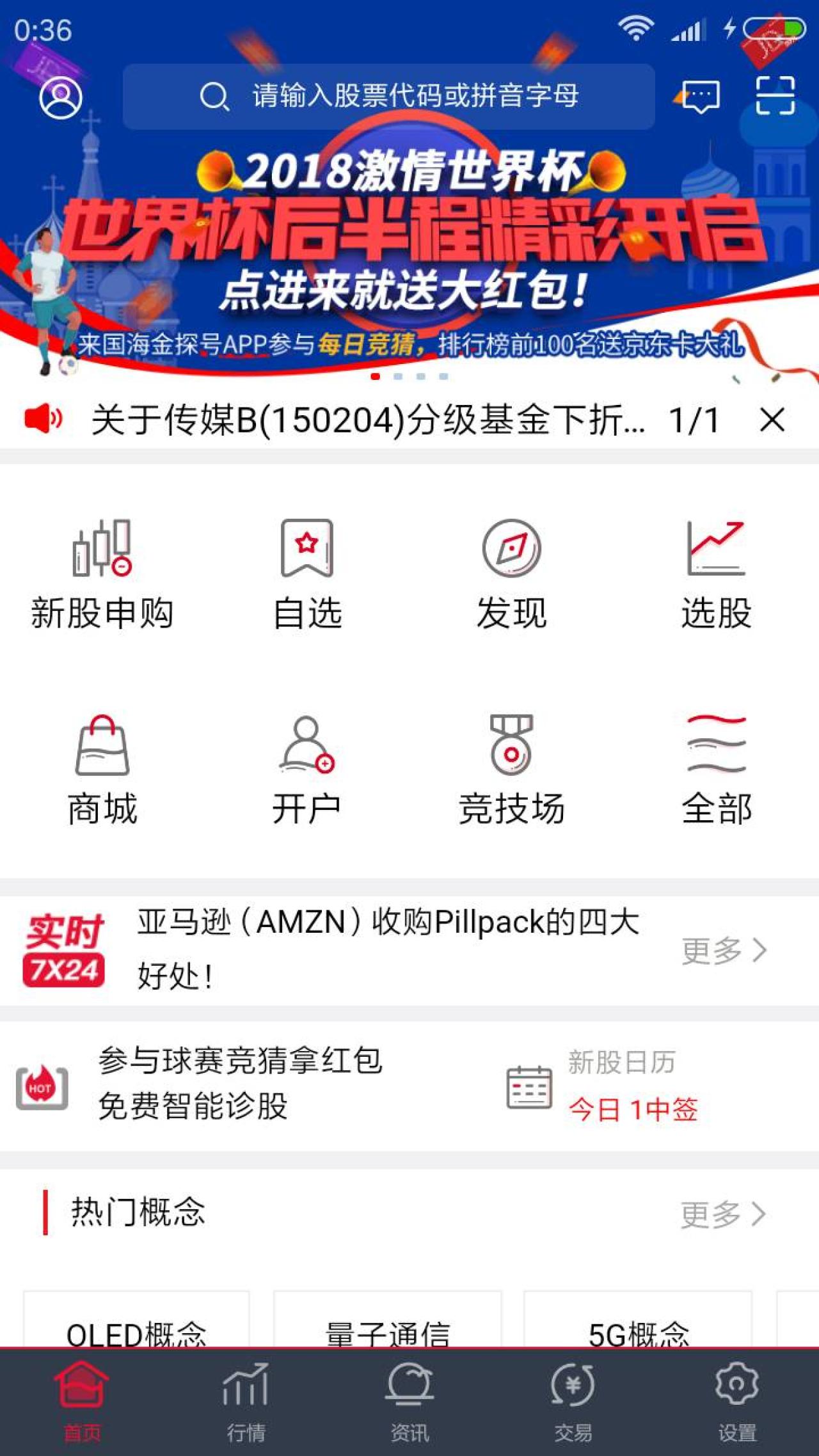Dismiss the 传媒B fund notice
The height and width of the screenshot is (1456, 819).
click(x=772, y=420)
